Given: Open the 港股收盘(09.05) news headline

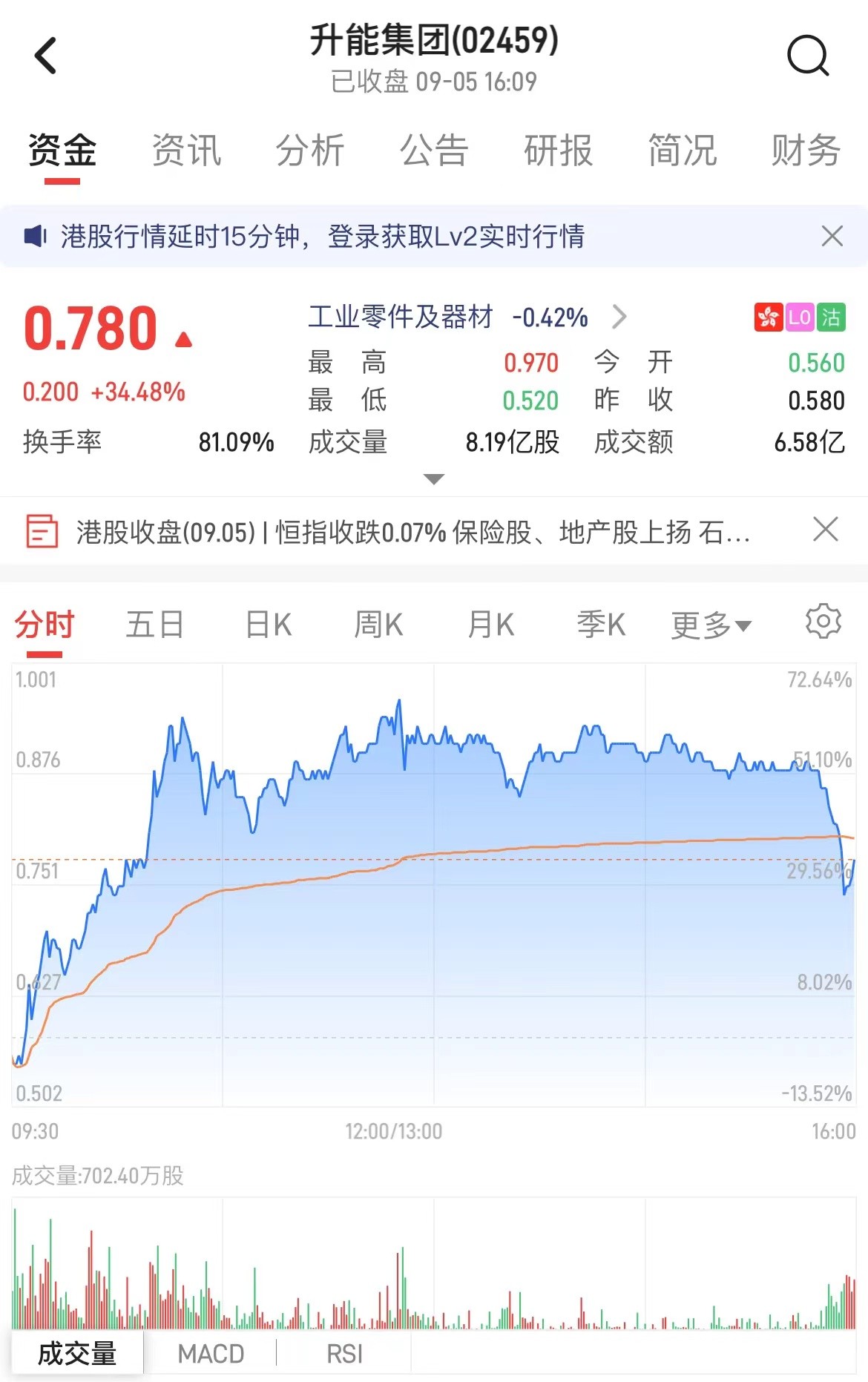Looking at the screenshot, I should (x=412, y=532).
